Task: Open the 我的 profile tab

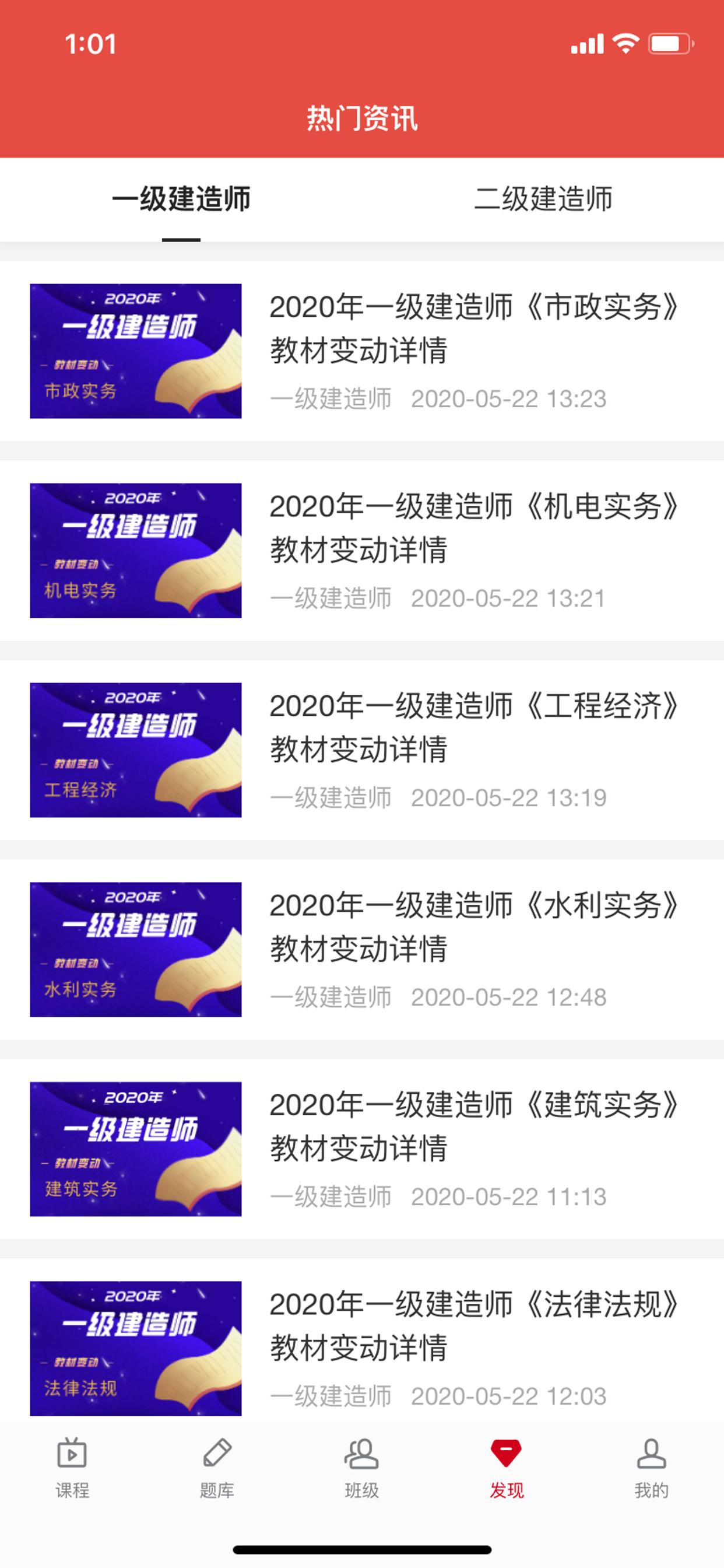Action: [x=652, y=1468]
